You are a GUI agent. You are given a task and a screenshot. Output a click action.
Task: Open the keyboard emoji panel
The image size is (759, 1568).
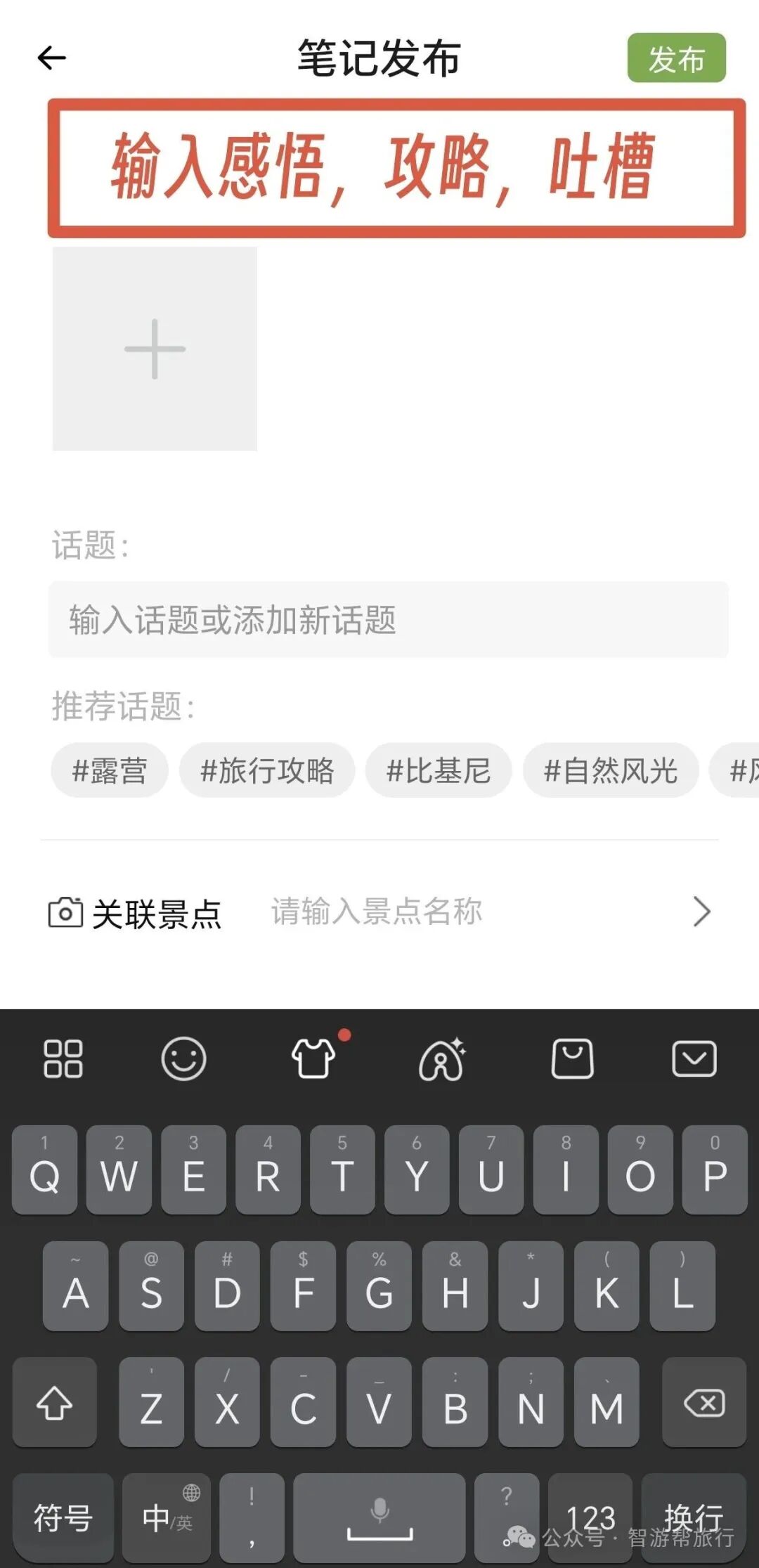tap(183, 1058)
